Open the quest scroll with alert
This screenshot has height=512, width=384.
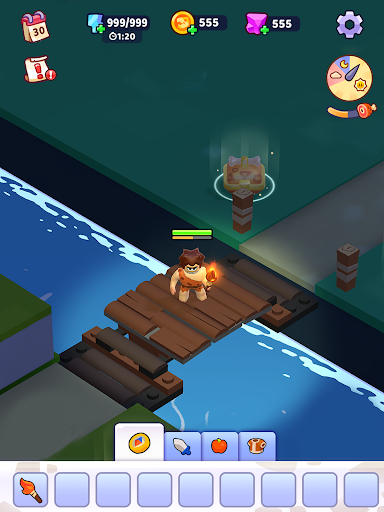click(x=39, y=69)
